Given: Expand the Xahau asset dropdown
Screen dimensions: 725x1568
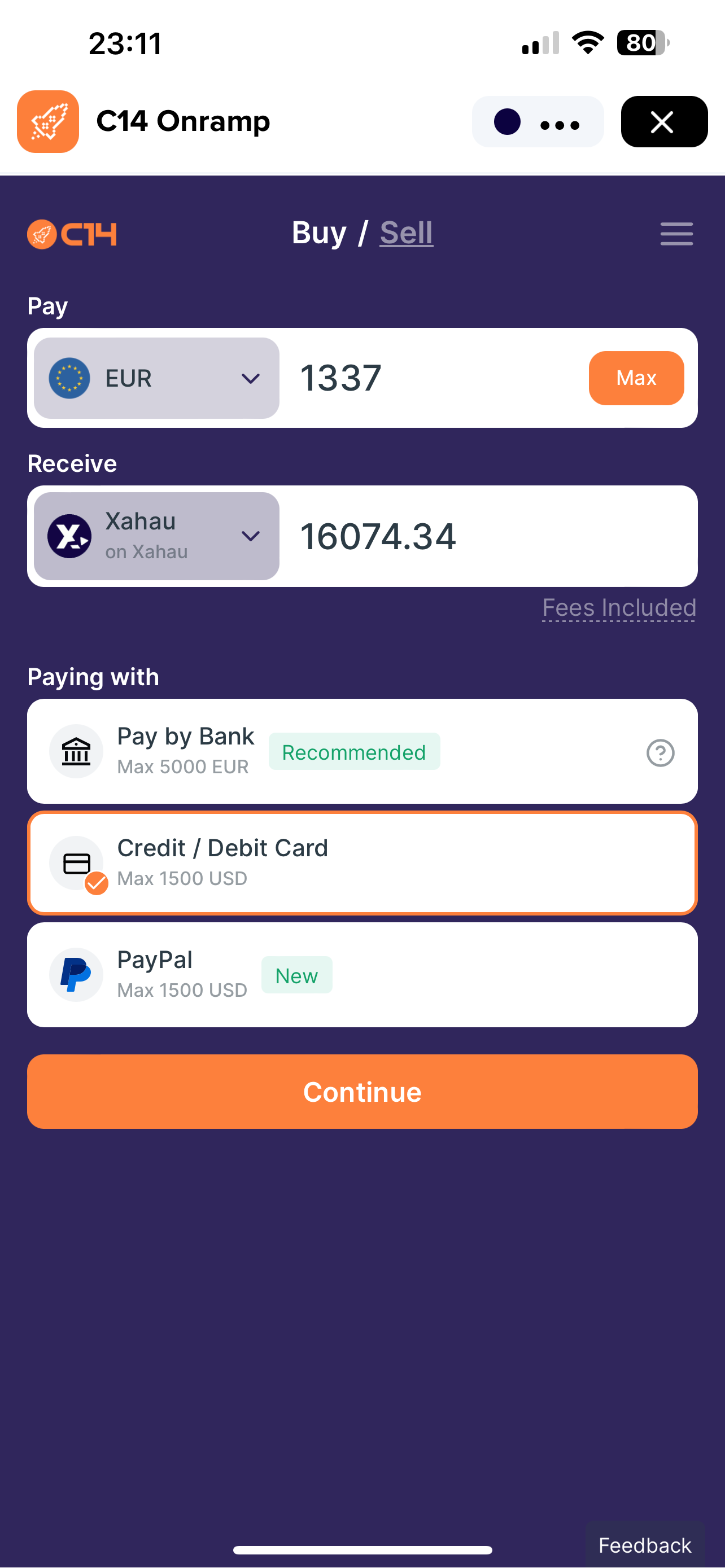Looking at the screenshot, I should pyautogui.click(x=156, y=536).
